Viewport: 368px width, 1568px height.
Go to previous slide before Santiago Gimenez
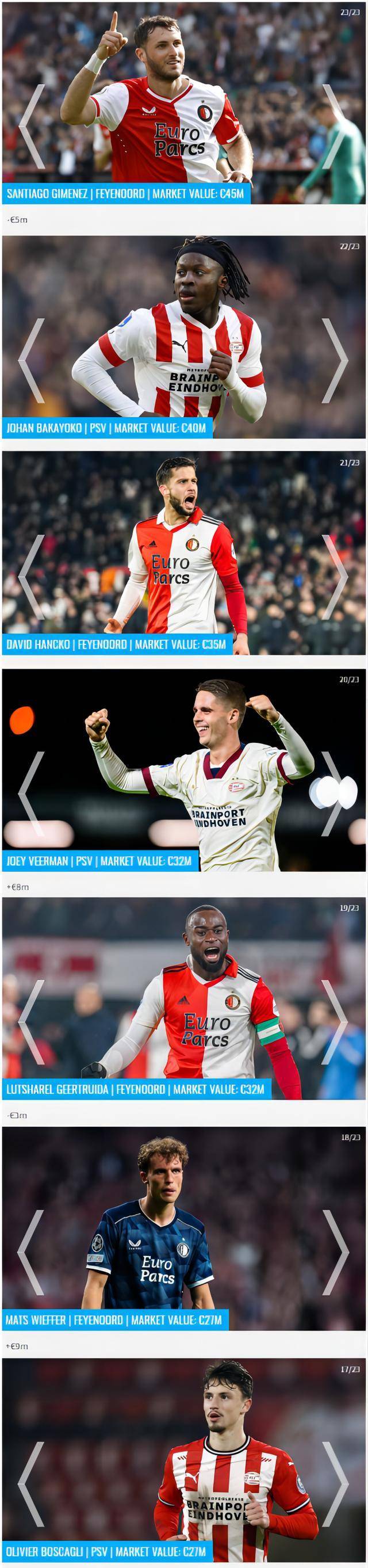(32, 127)
